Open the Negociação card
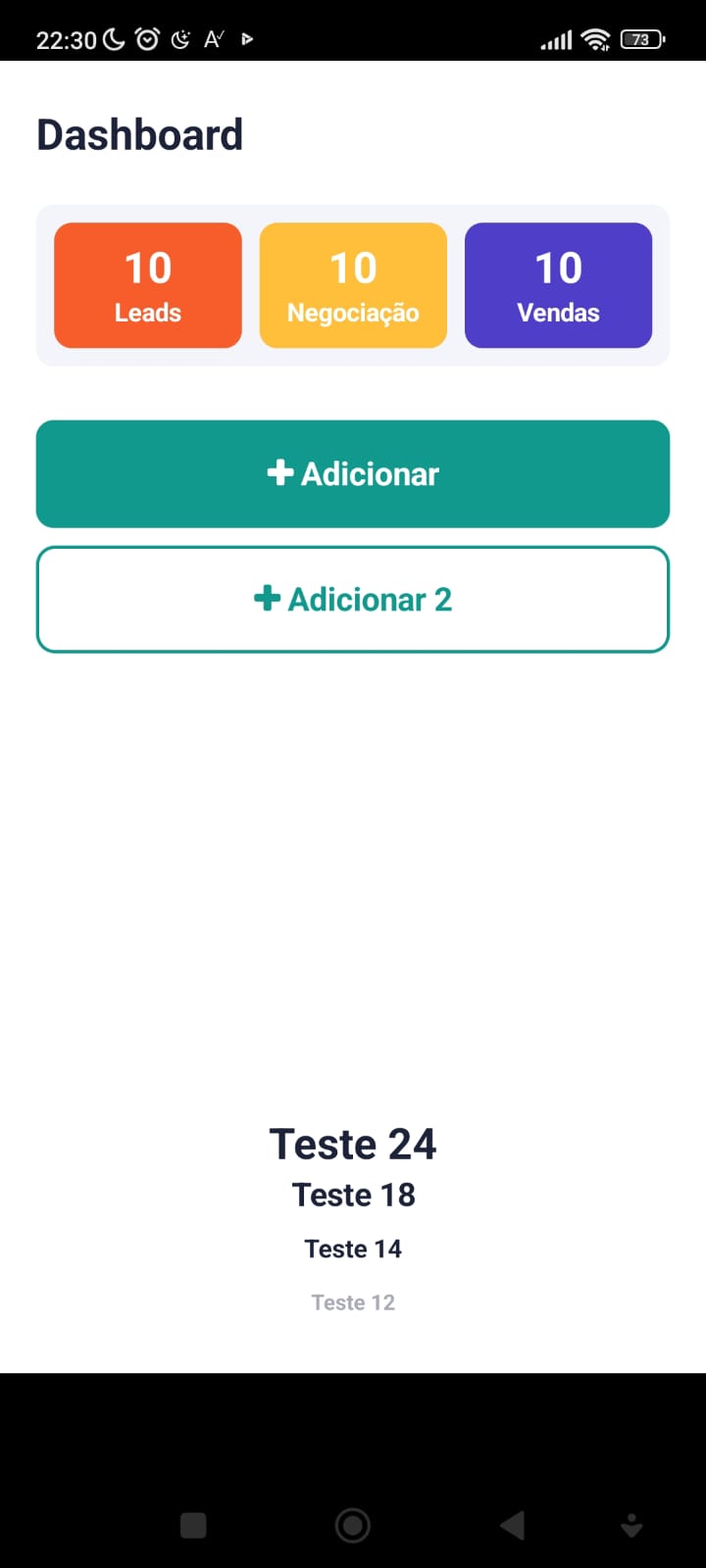 [353, 285]
